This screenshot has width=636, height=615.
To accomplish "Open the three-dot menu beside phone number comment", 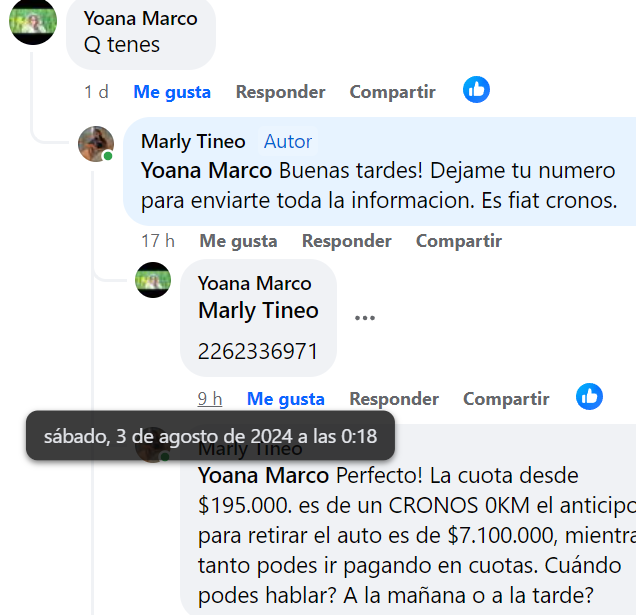I will tap(364, 318).
